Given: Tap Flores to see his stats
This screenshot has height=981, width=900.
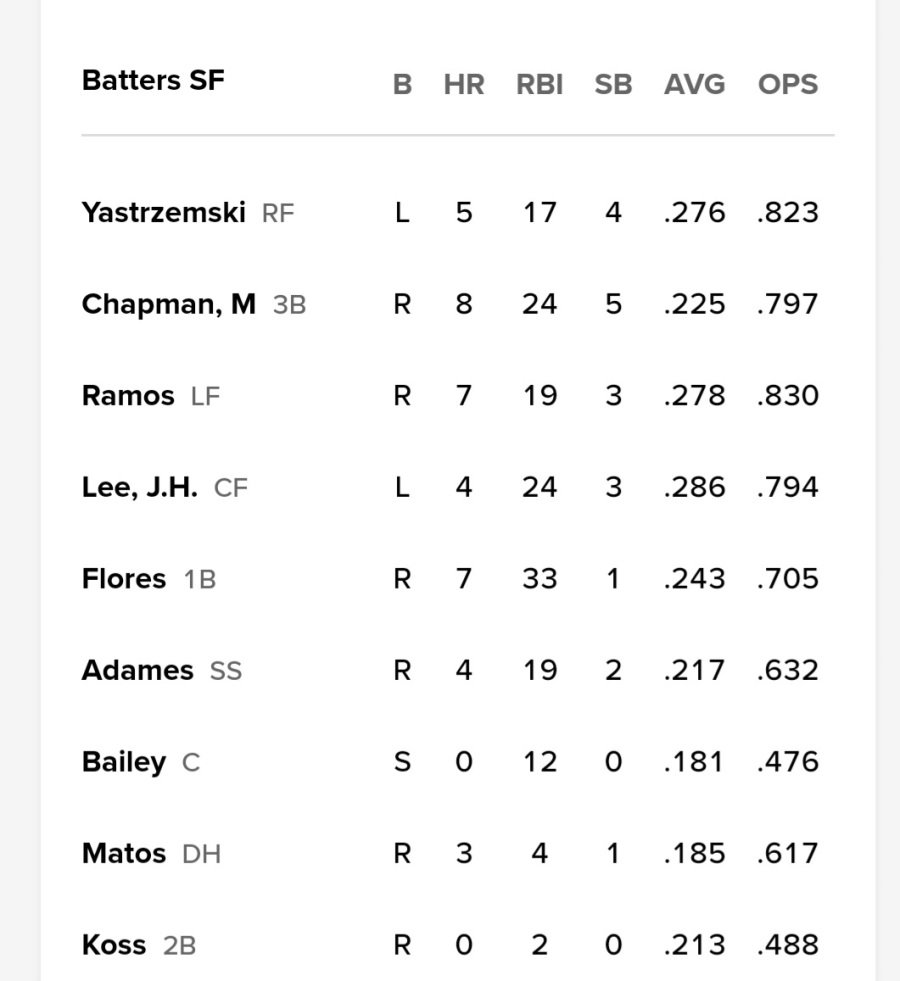Looking at the screenshot, I should [x=124, y=579].
